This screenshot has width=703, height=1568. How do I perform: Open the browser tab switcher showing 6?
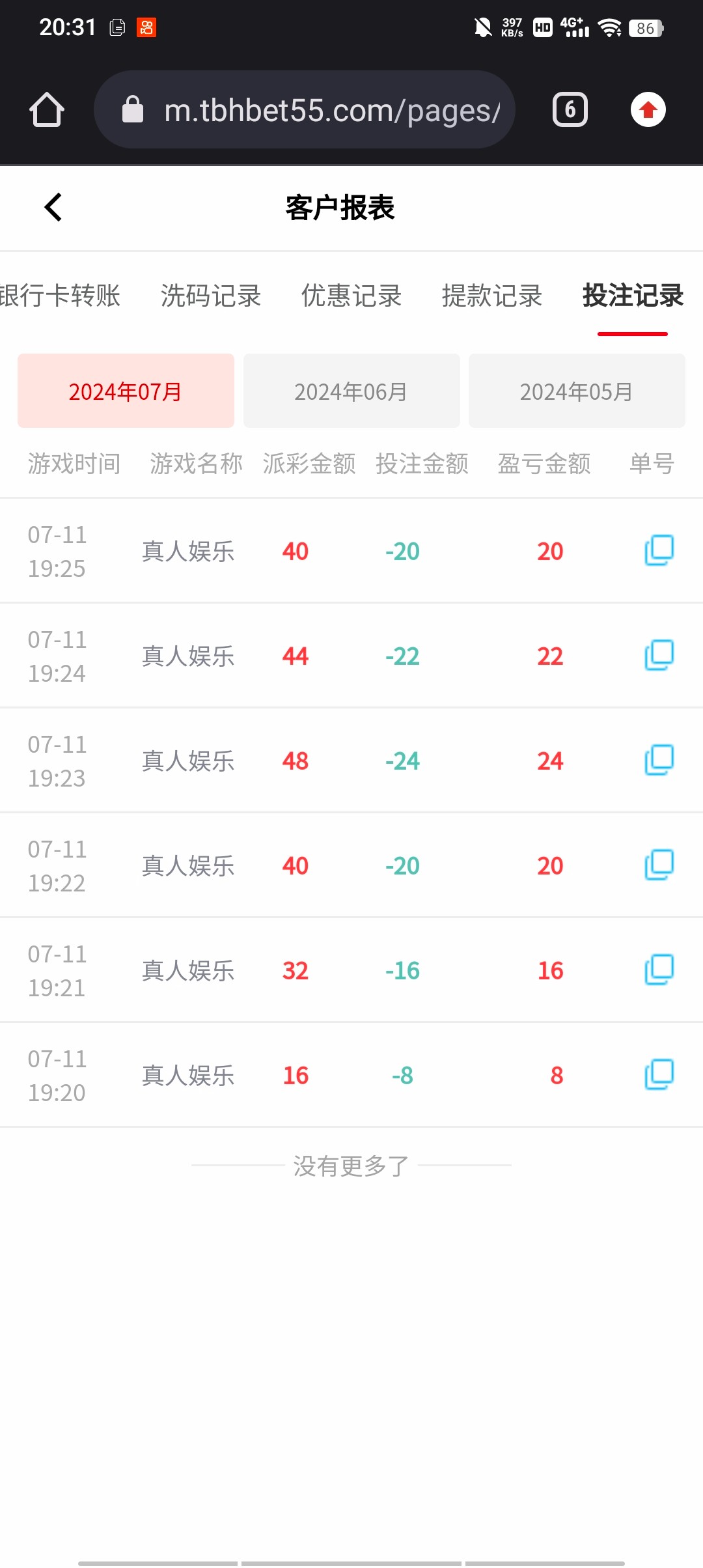point(570,109)
